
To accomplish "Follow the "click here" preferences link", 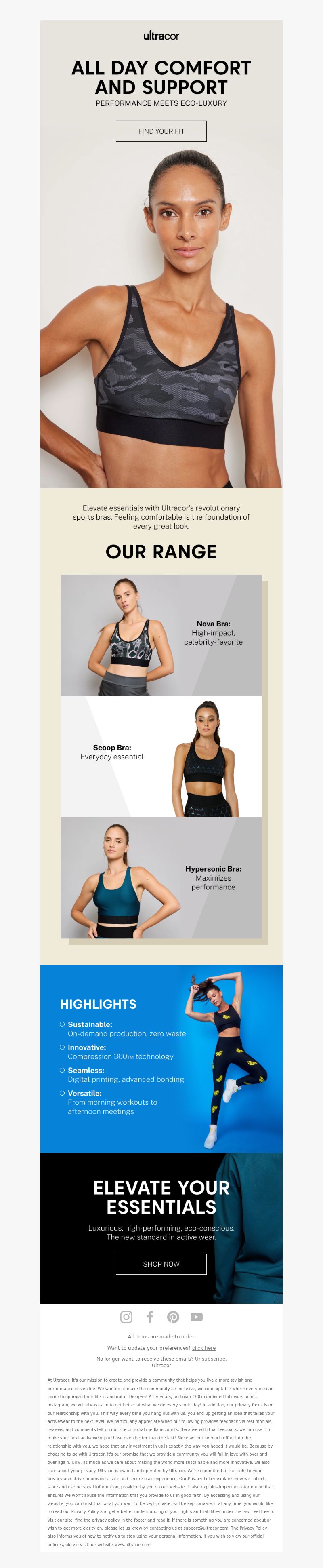I will click(x=204, y=1348).
